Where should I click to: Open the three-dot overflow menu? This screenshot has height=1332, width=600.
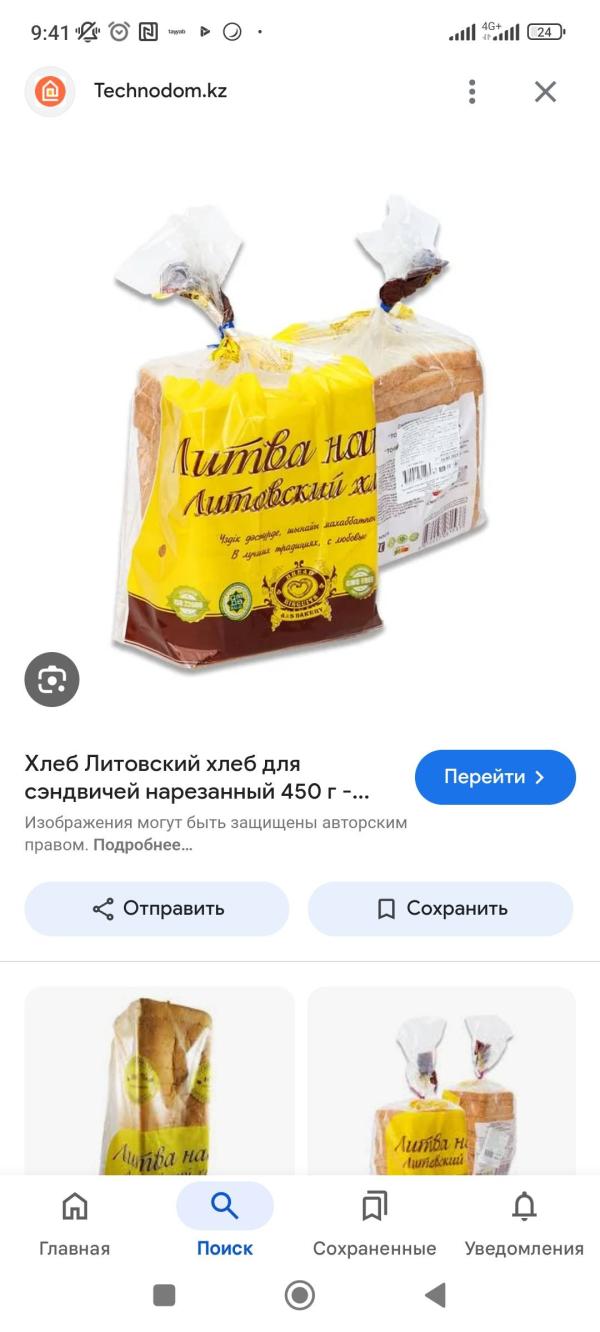click(x=472, y=92)
